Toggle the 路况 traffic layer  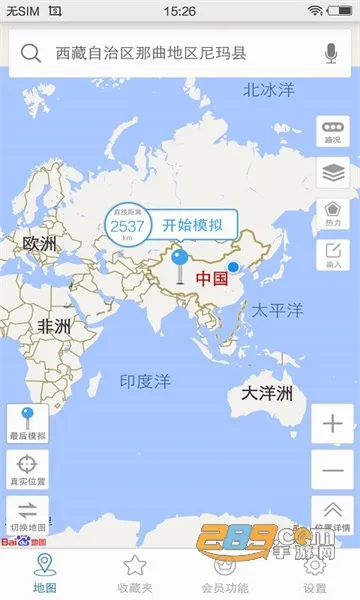333,132
